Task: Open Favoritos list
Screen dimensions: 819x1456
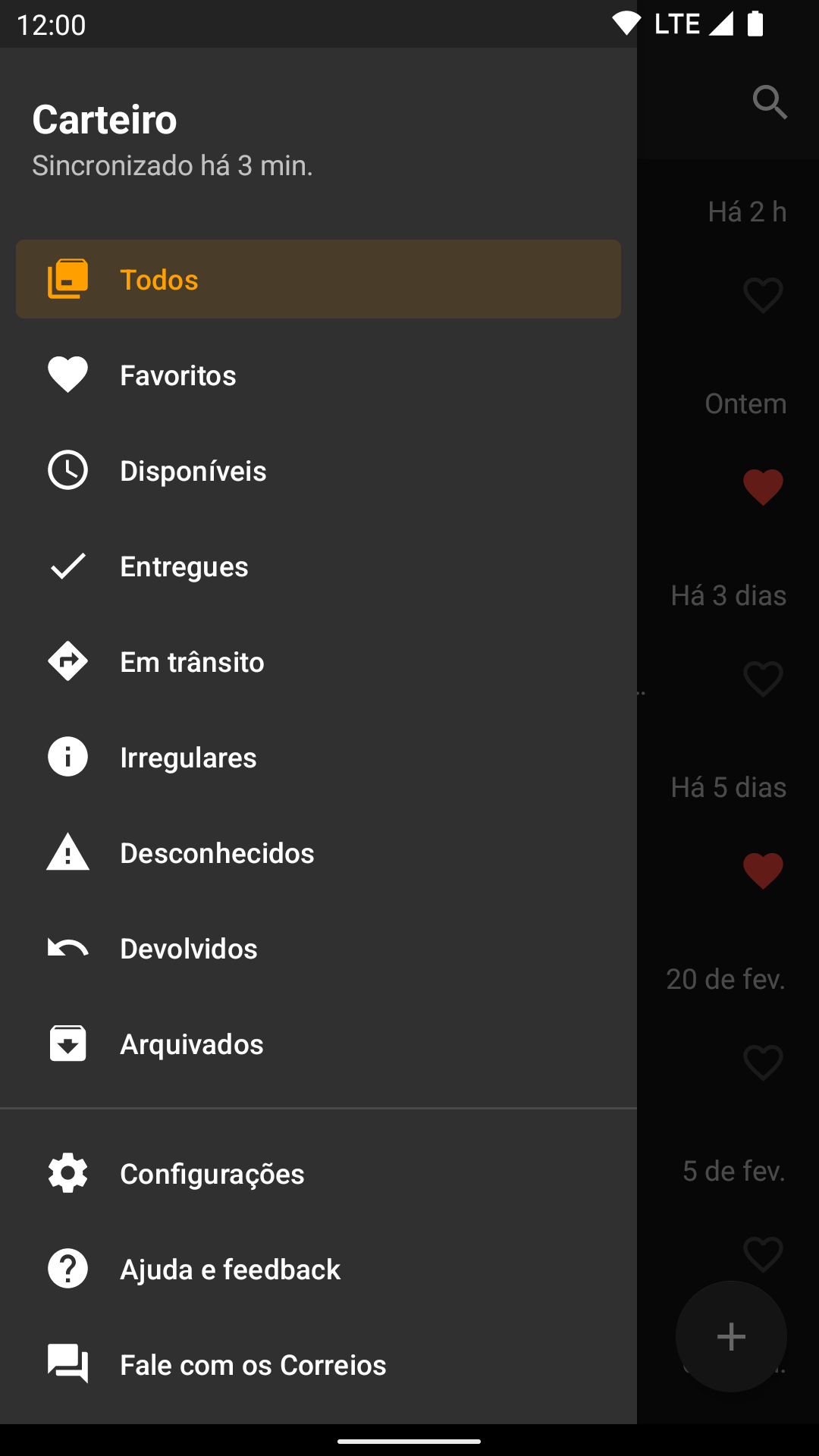Action: tap(318, 375)
